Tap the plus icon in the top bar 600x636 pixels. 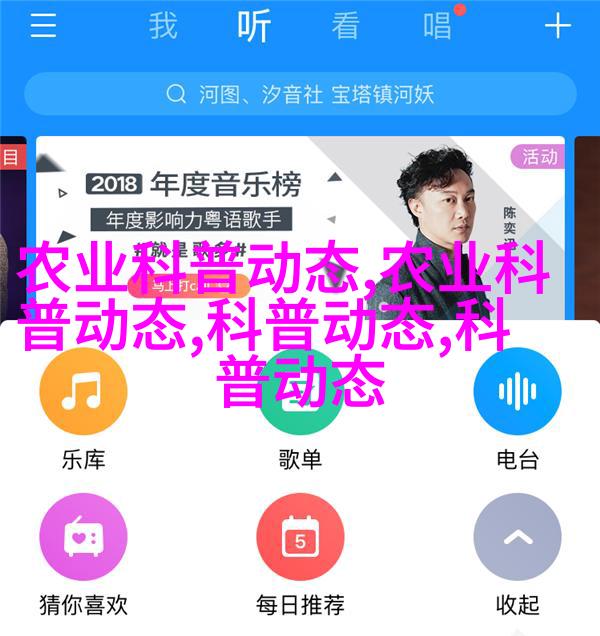(557, 27)
